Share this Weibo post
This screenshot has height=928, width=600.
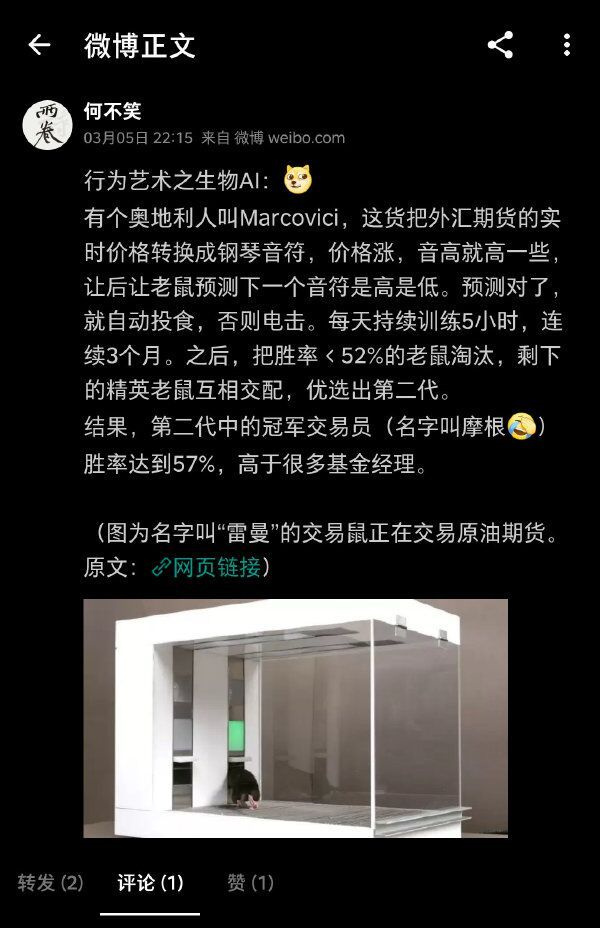click(x=500, y=45)
